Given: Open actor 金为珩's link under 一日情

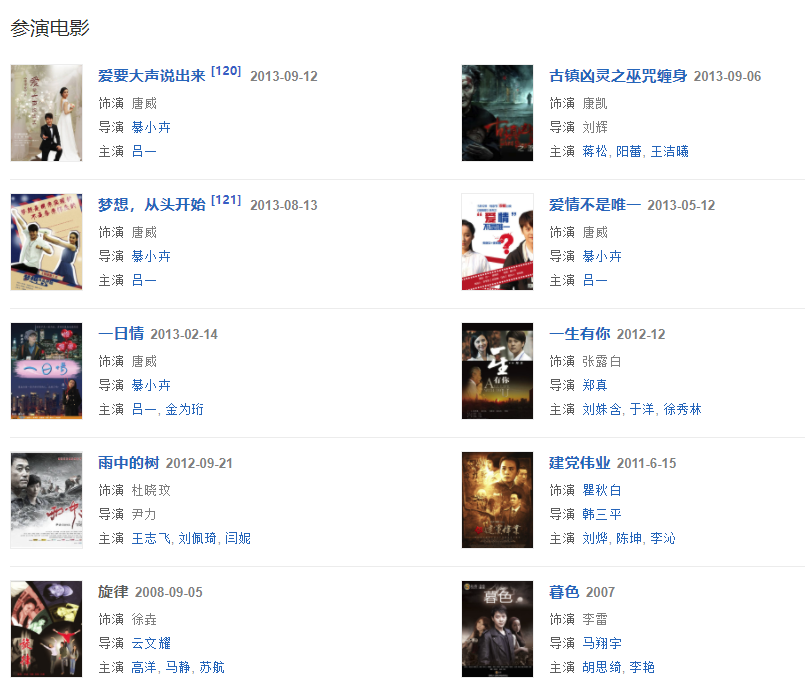Looking at the screenshot, I should (x=185, y=409).
